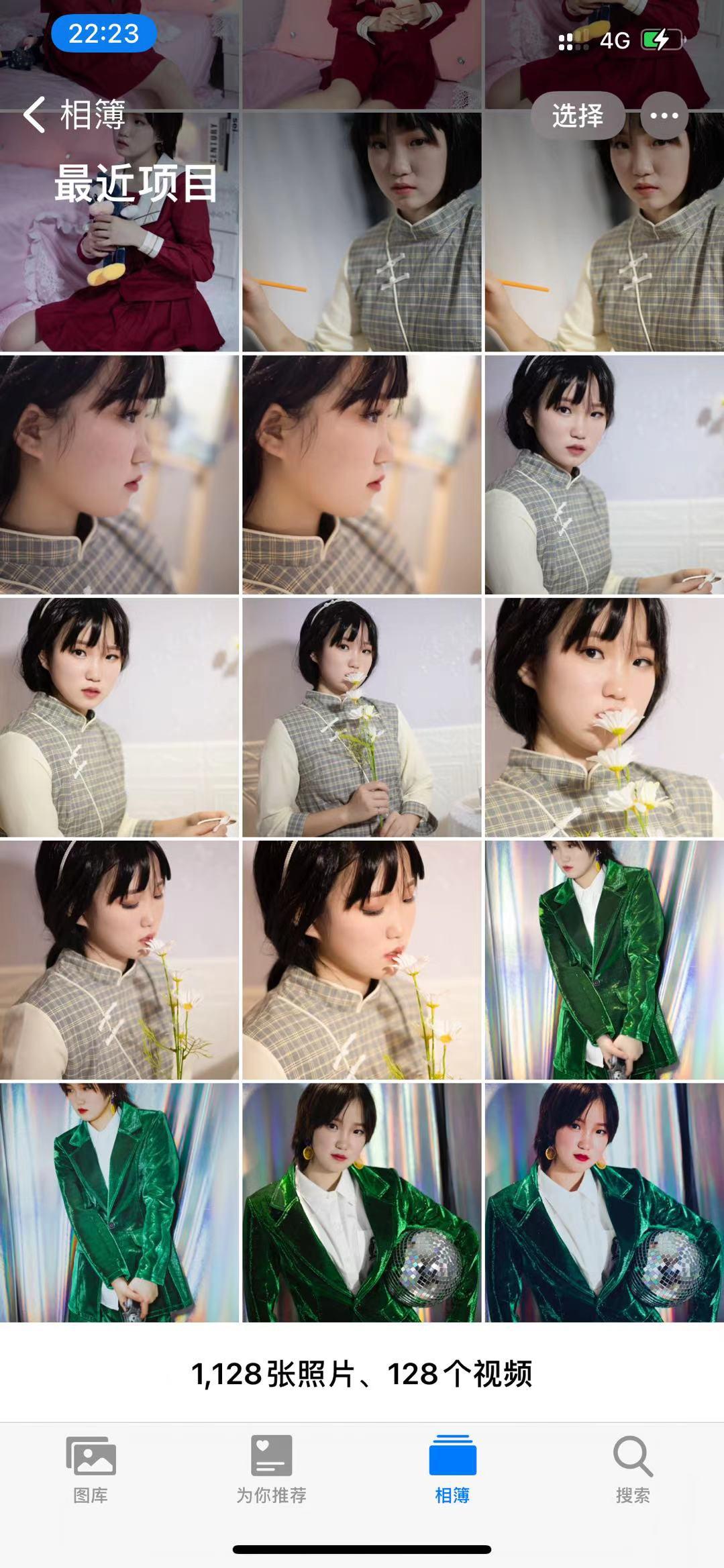Switch to the 搜索 search tab

click(x=633, y=1468)
